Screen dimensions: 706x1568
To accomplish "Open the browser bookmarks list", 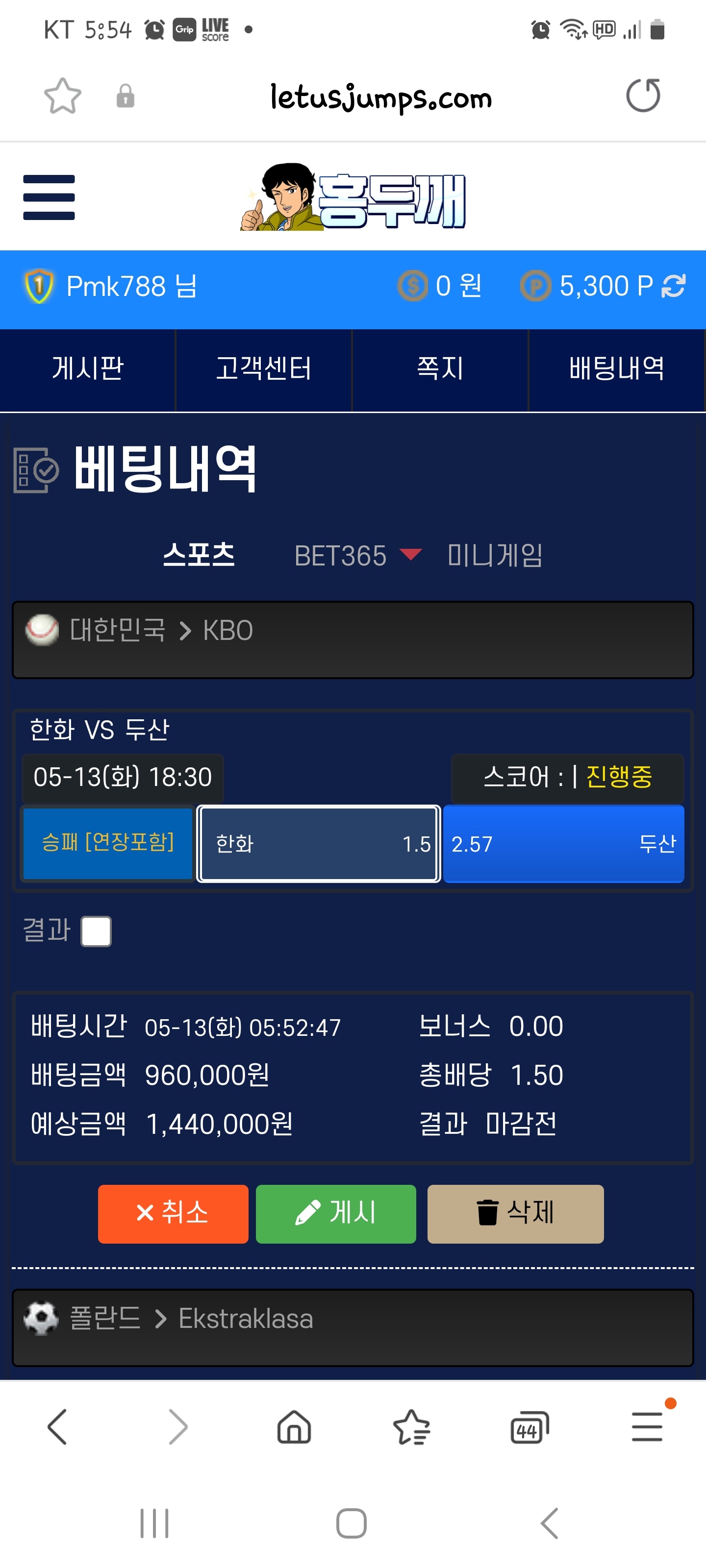I will [412, 1427].
